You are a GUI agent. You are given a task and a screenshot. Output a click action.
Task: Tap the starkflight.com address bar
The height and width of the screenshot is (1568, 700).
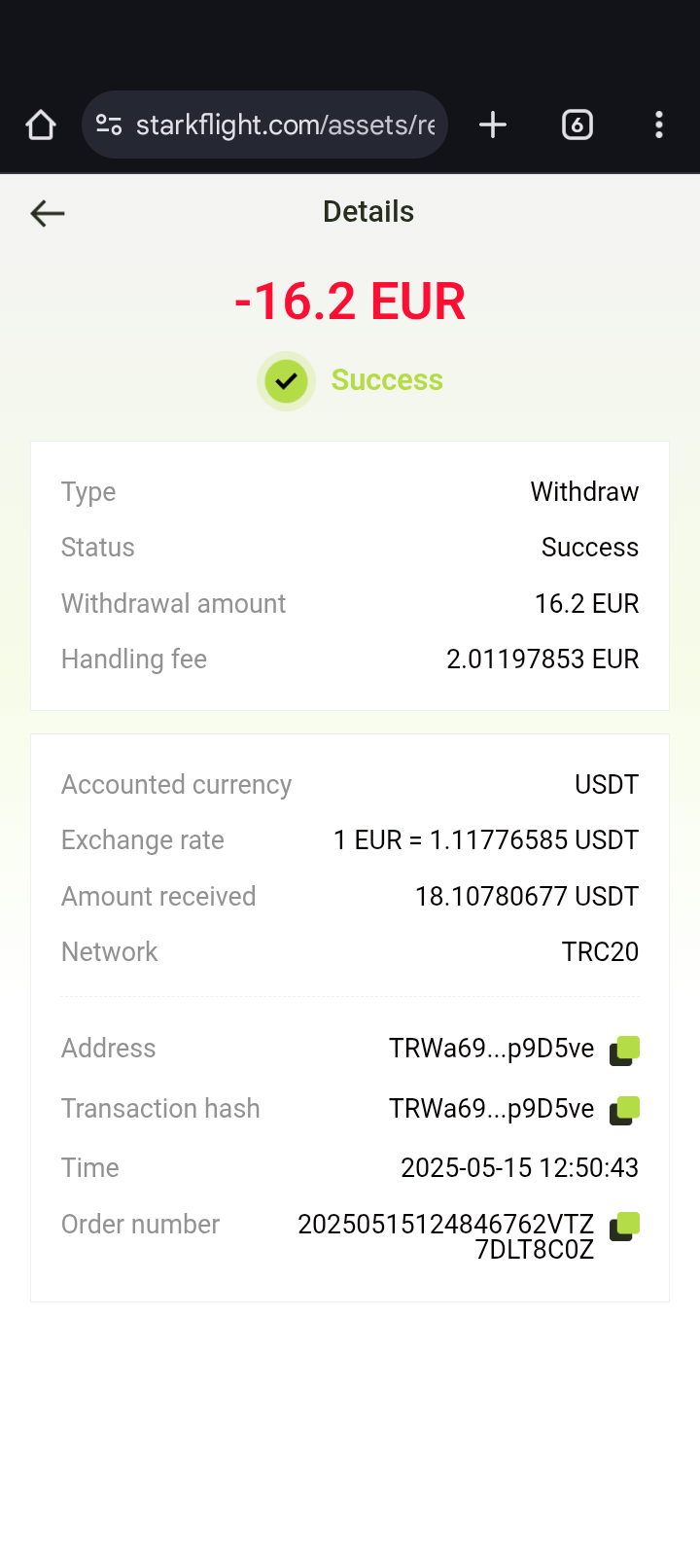pos(264,125)
